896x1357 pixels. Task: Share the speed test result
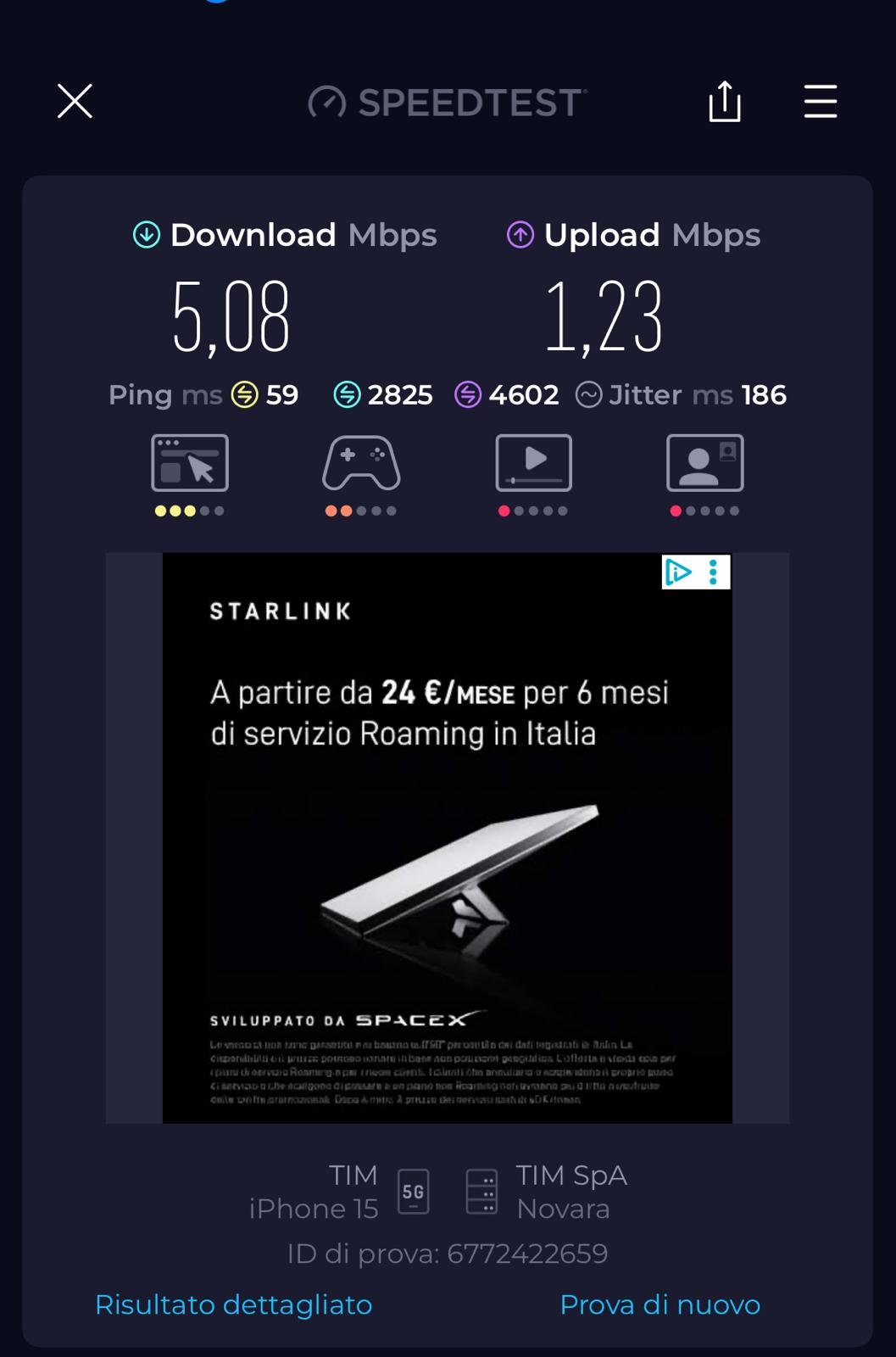[x=725, y=102]
